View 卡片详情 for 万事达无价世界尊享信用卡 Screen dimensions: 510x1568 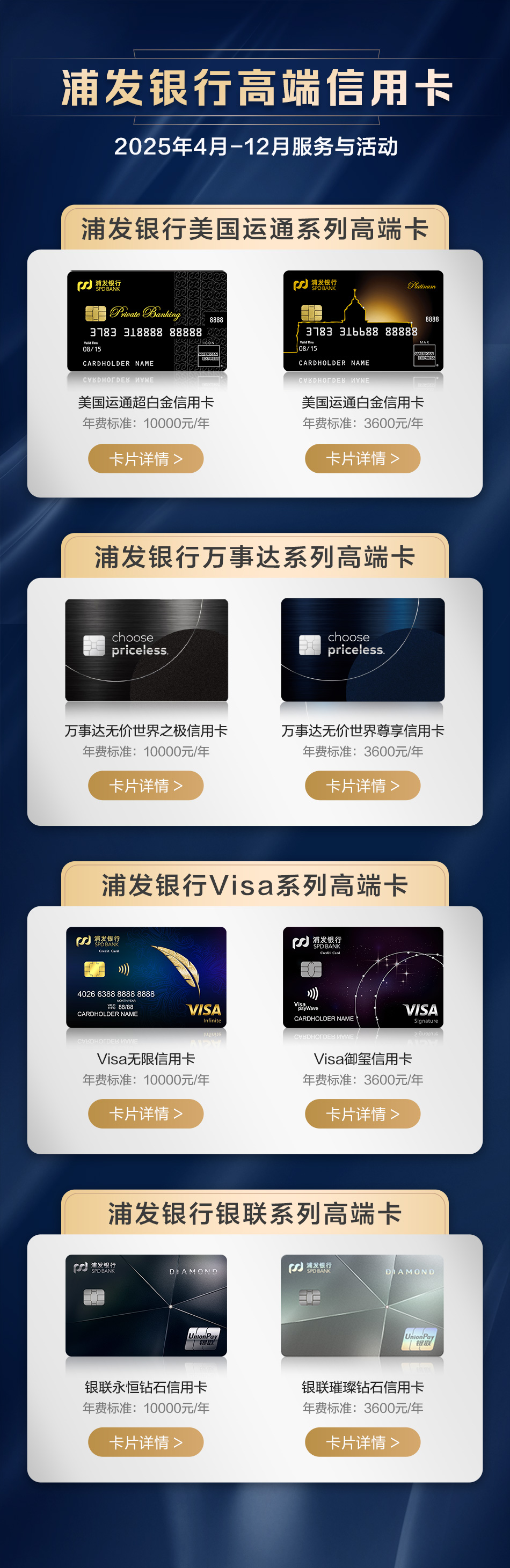362,785
